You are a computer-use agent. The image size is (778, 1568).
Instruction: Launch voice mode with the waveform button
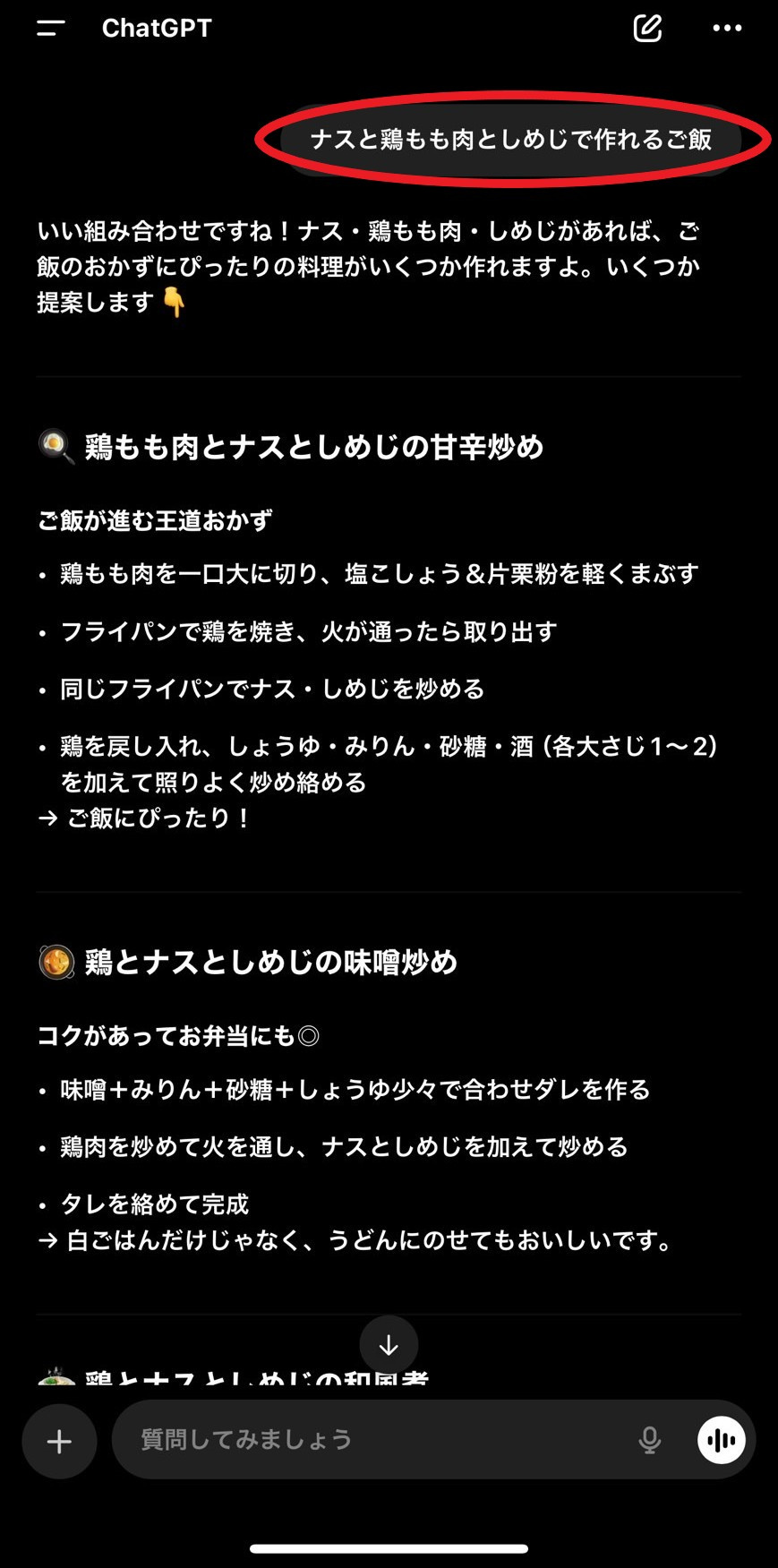pos(721,1440)
